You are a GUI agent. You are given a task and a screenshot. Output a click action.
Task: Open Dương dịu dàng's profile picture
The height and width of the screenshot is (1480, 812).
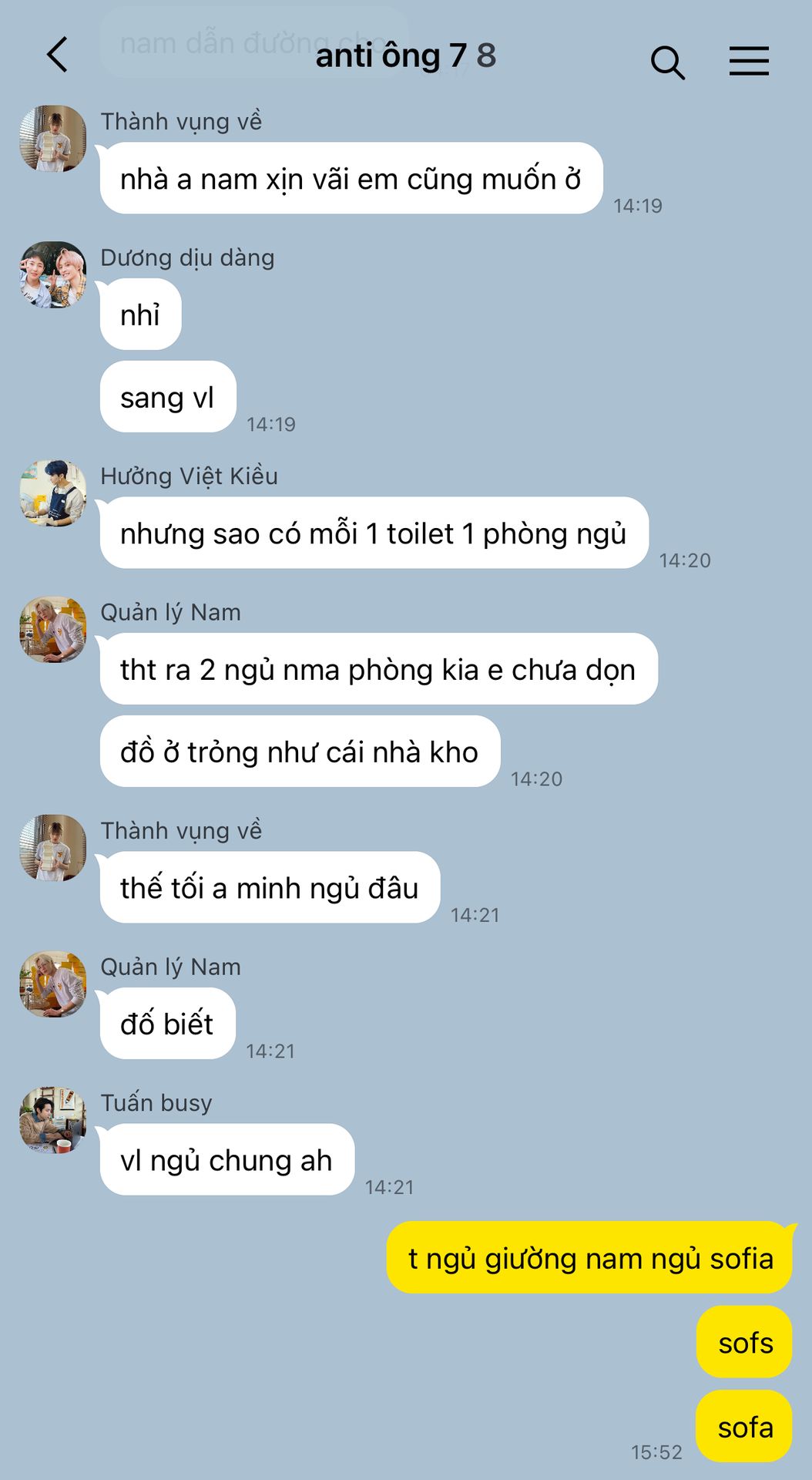click(52, 275)
